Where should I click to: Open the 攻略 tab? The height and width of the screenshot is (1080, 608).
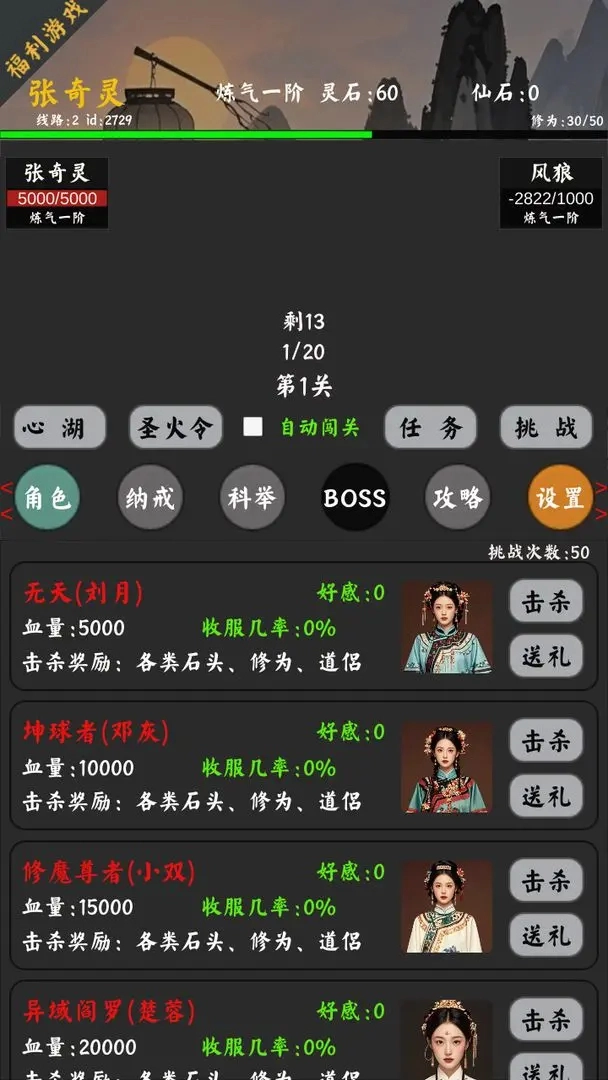457,497
